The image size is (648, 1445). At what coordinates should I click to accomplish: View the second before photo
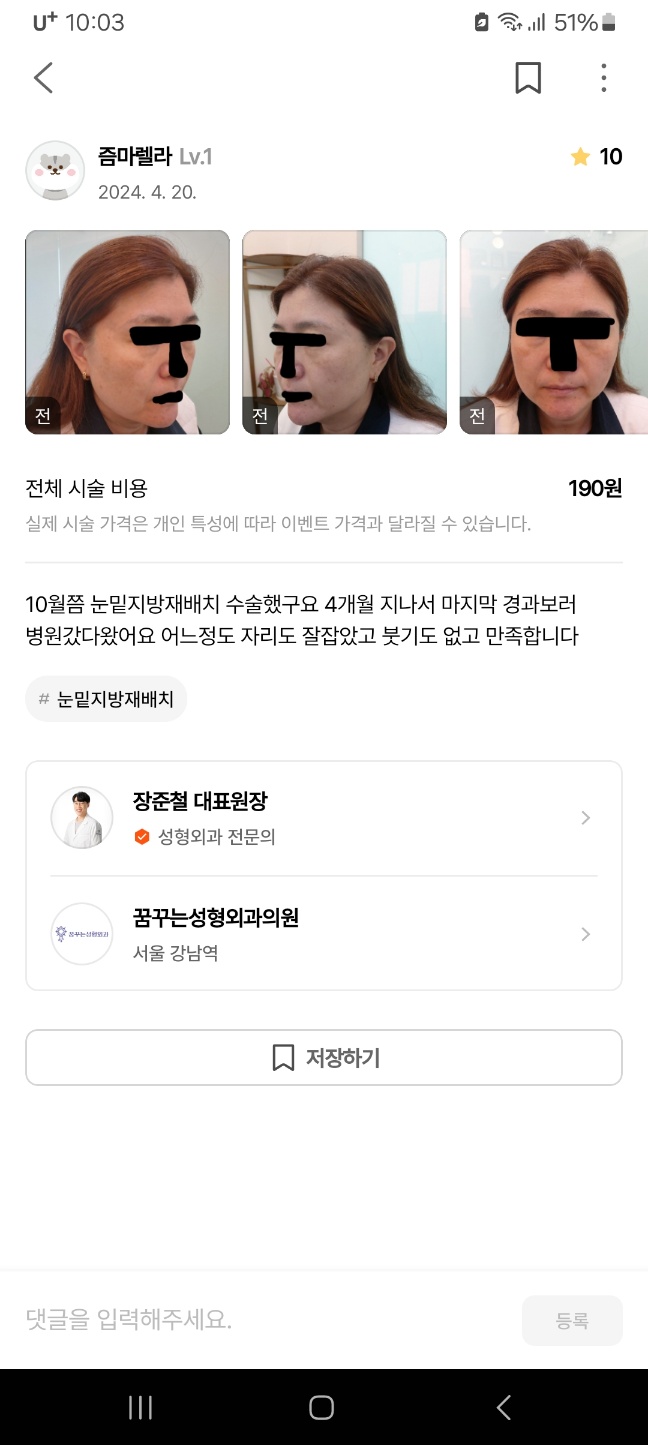click(344, 332)
